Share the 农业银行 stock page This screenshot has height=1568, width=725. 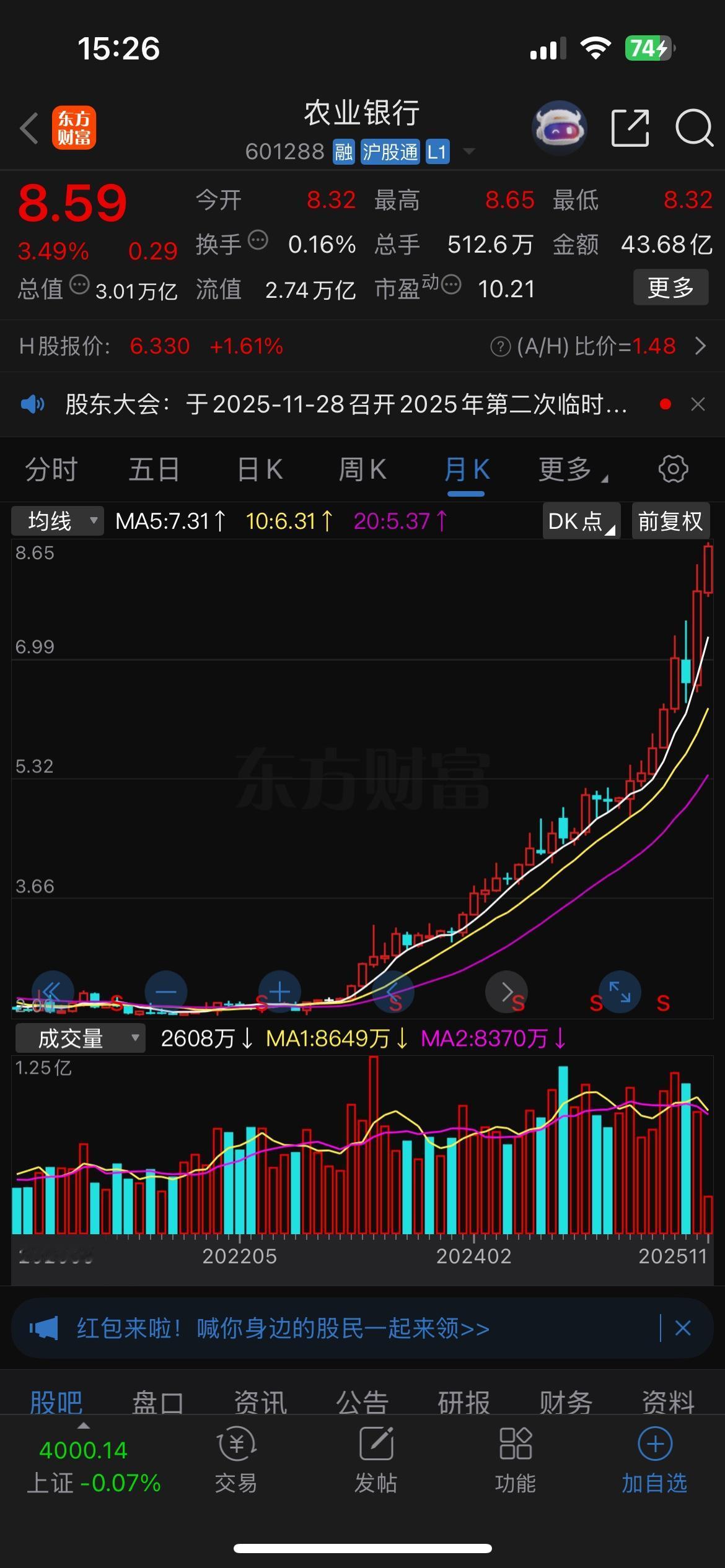[x=630, y=127]
